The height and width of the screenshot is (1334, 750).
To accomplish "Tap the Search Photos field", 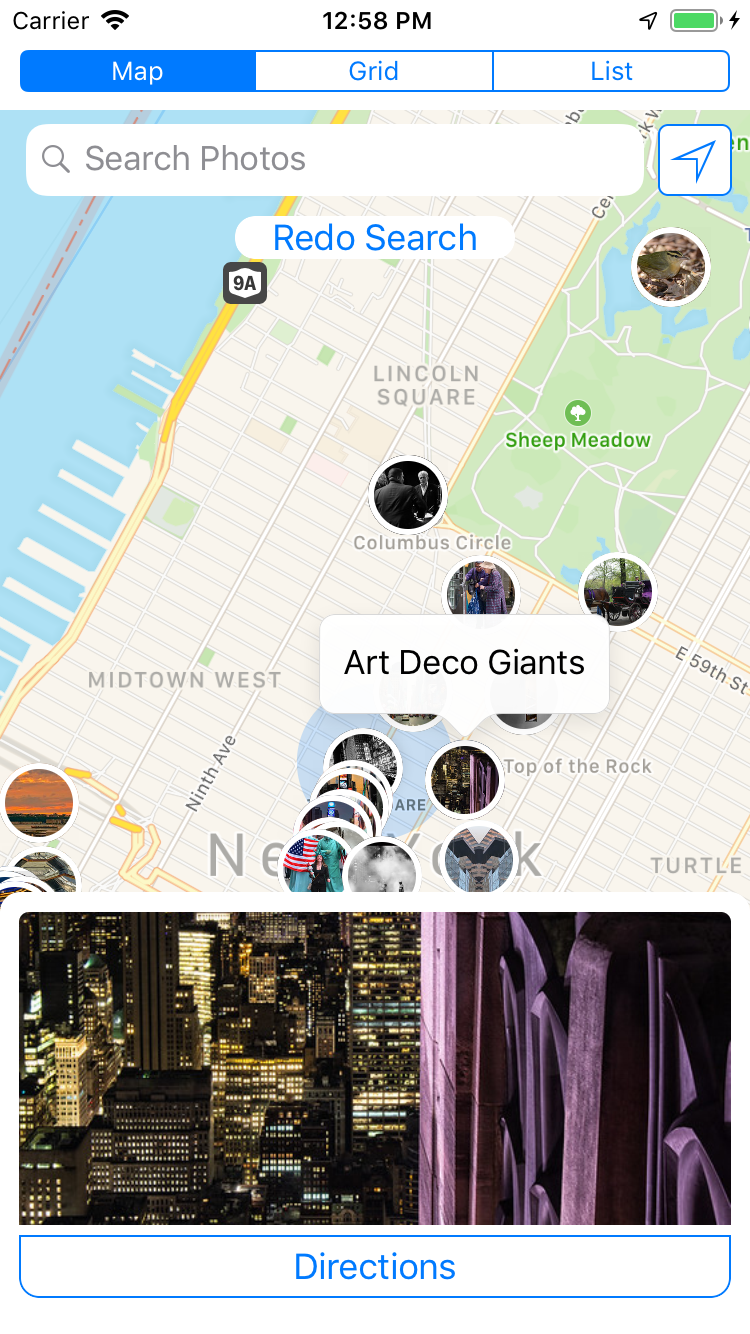I will [334, 159].
